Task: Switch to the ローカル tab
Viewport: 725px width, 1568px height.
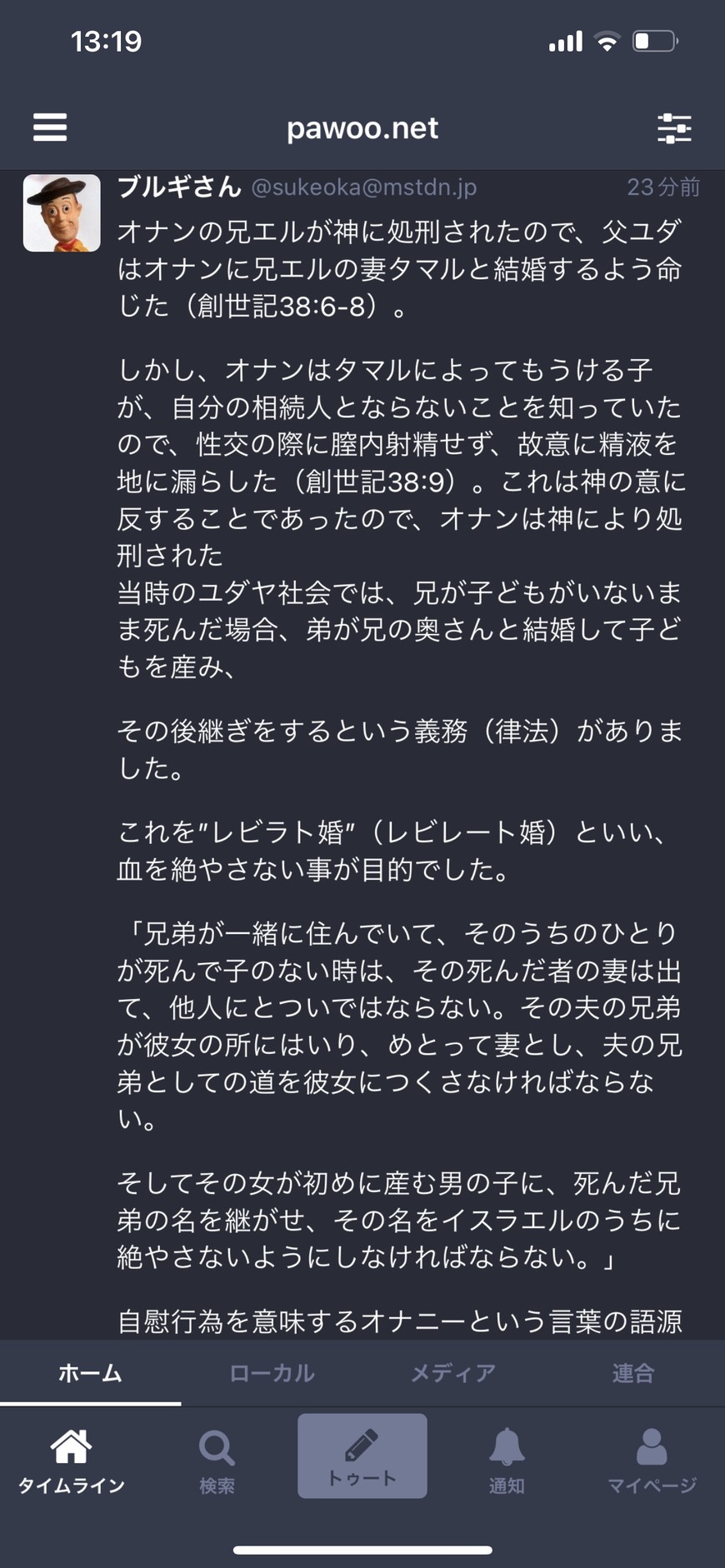Action: pyautogui.click(x=272, y=1373)
